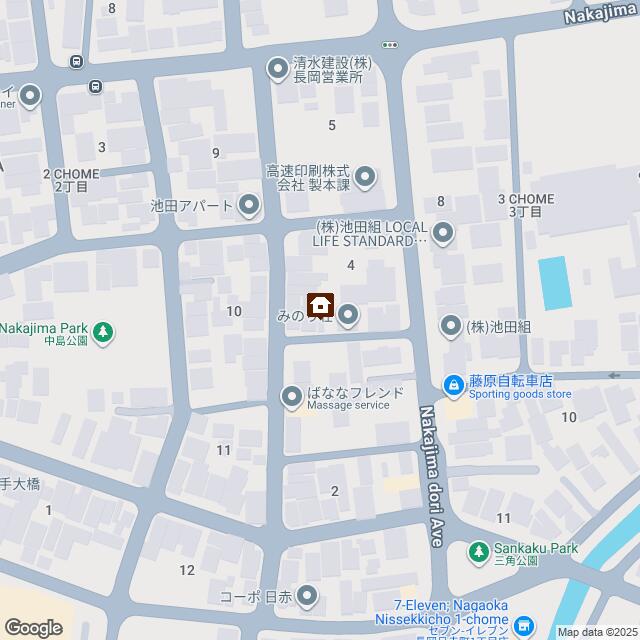The width and height of the screenshot is (640, 640).
Task: Open the 清水建設(株) 長岡営業所 pin
Action: 277,69
